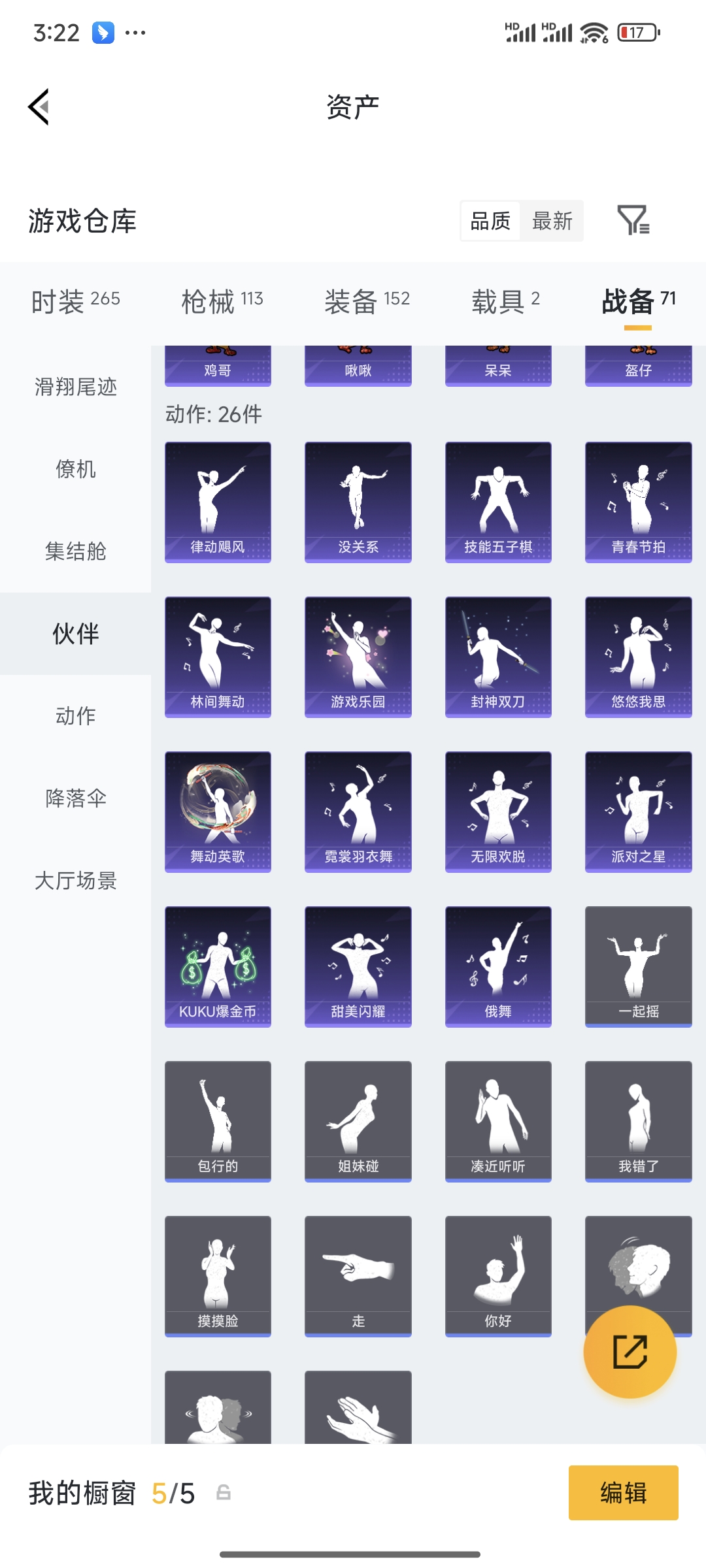706x1568 pixels.
Task: Switch sorting to 最新
Action: pyautogui.click(x=552, y=221)
